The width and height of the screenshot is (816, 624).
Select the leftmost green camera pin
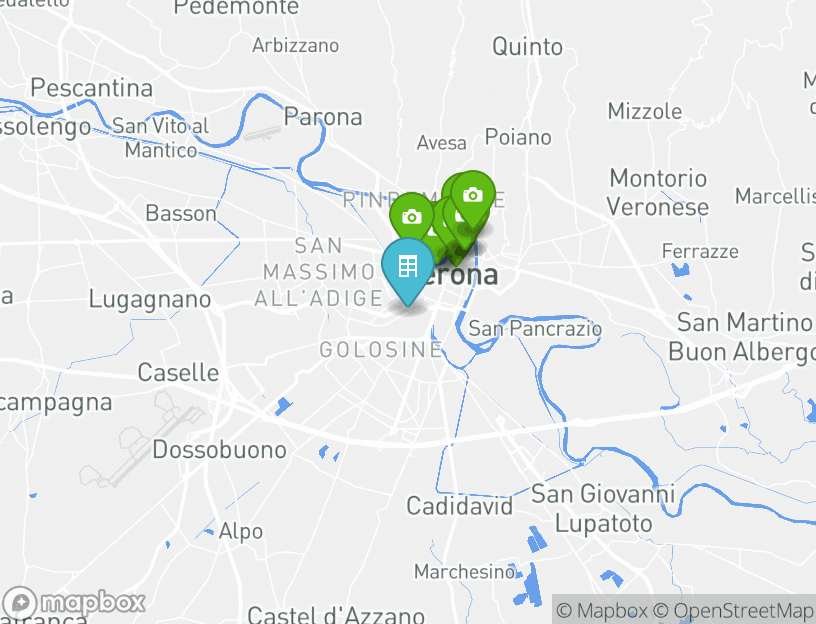coord(411,216)
